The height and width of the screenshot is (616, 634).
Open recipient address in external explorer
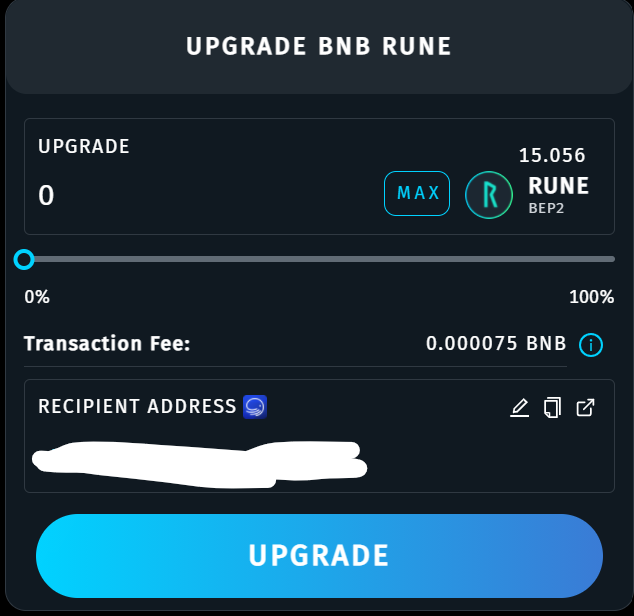[586, 408]
